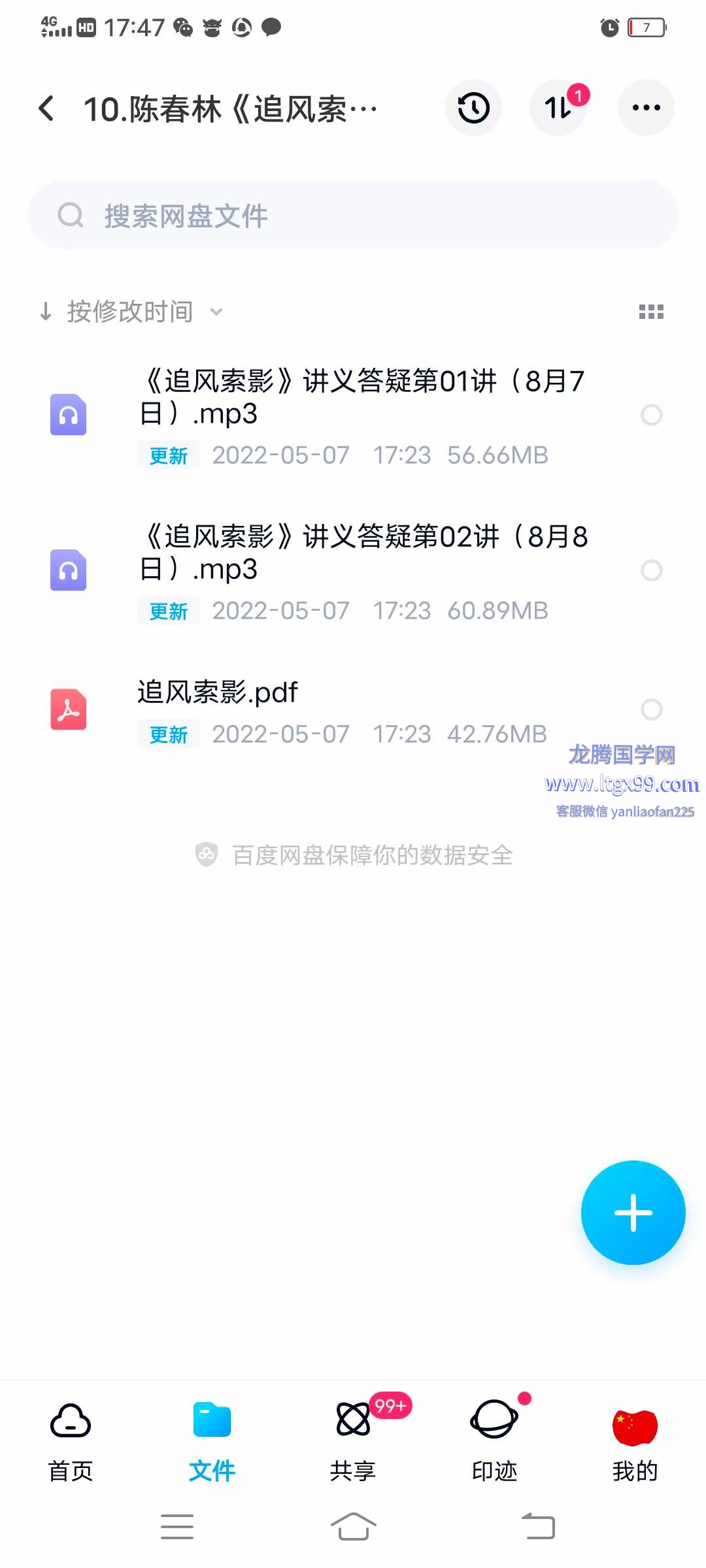Screen dimensions: 706x1568
Task: Select the 追风索影.pdf checkbox
Action: click(651, 710)
